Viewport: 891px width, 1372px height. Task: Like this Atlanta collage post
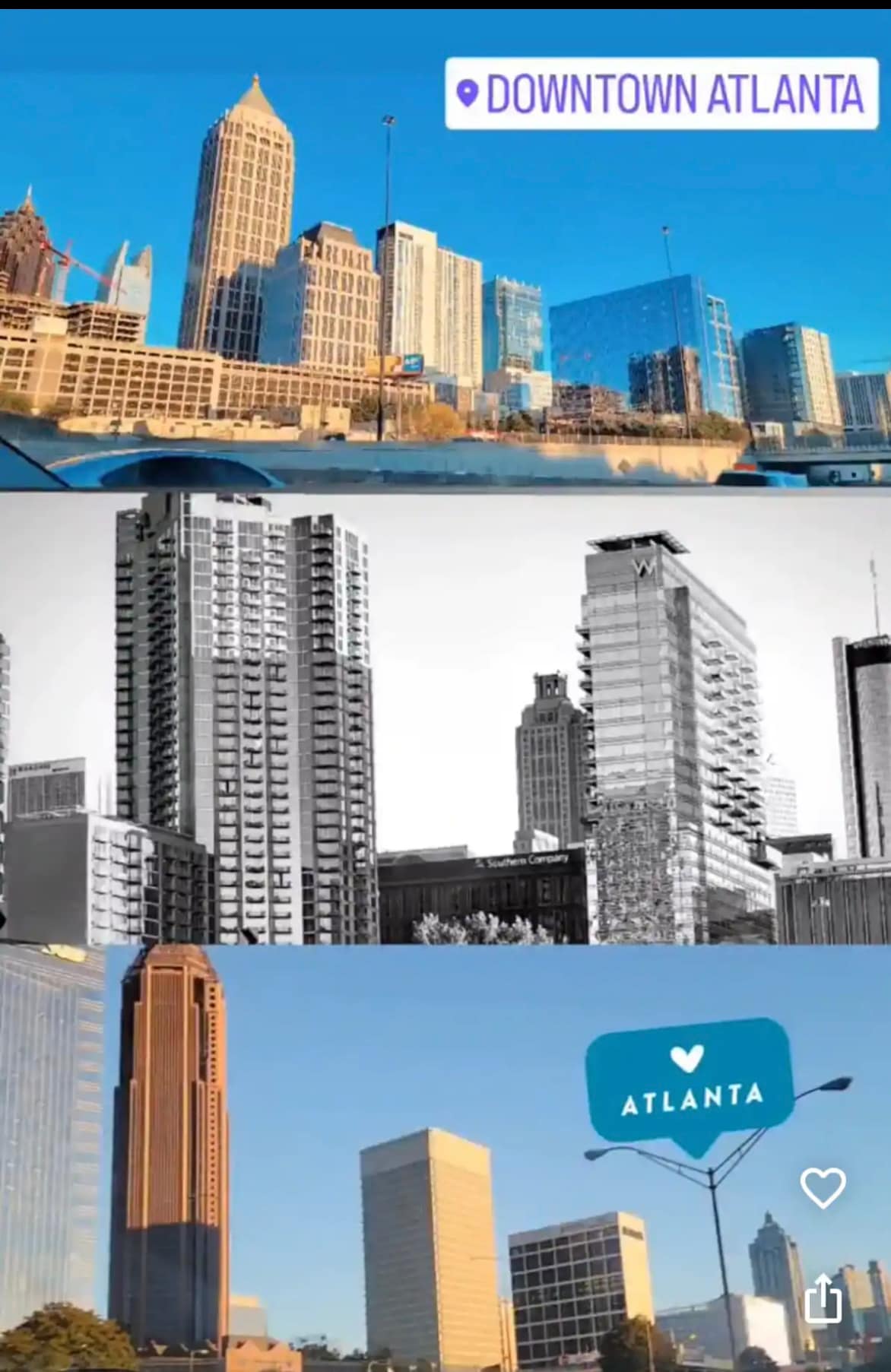click(823, 1188)
